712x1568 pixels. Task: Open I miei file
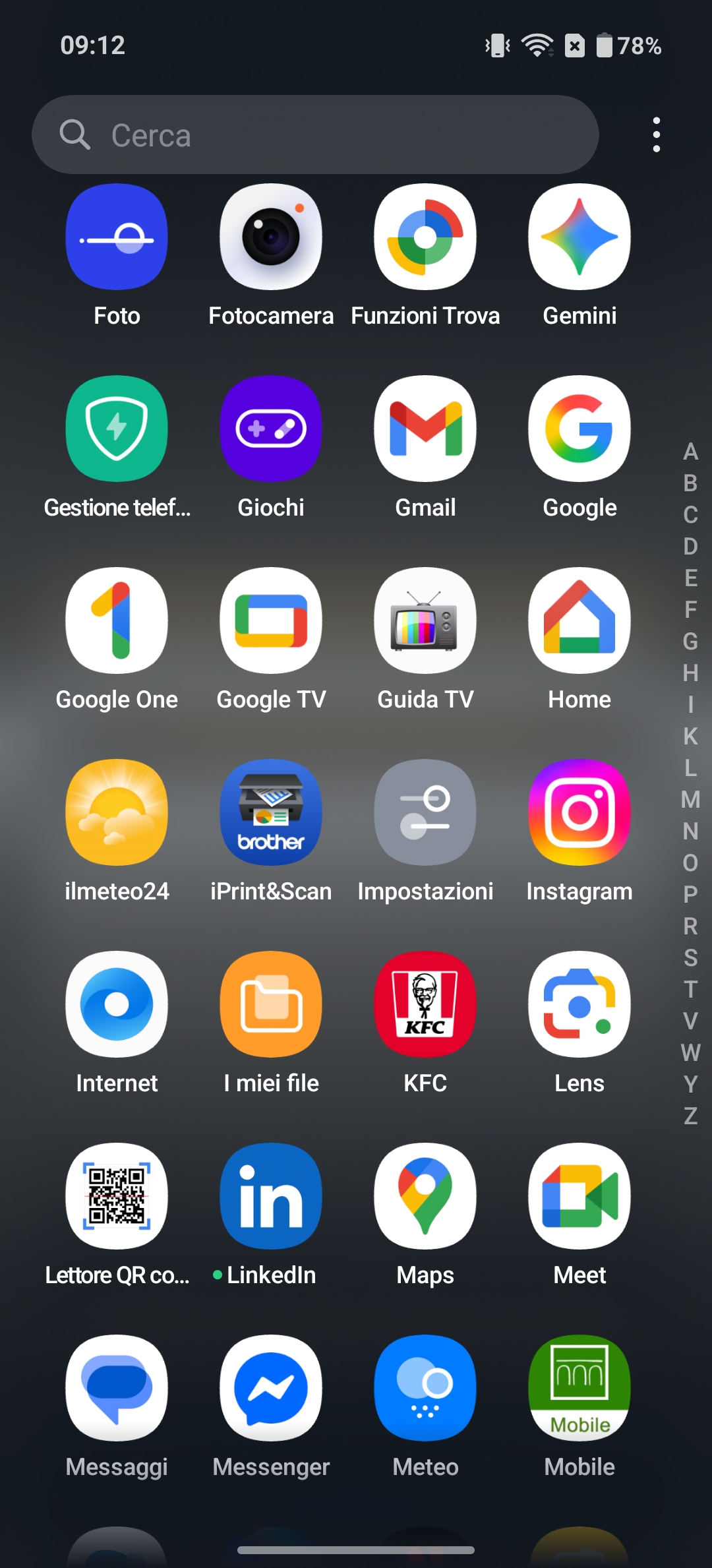(271, 1004)
